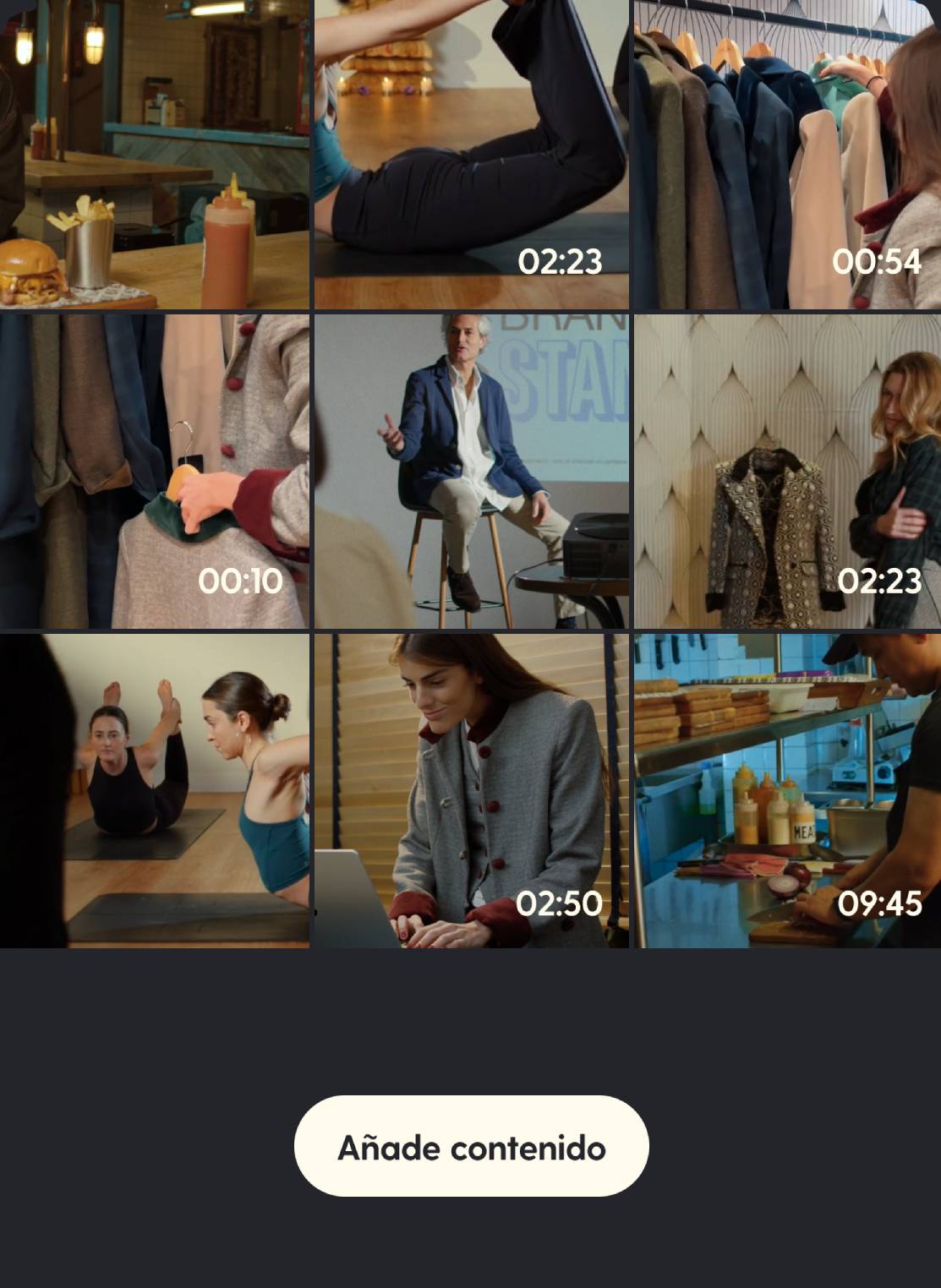Image resolution: width=941 pixels, height=1288 pixels.
Task: Select the burger and fries photo
Action: pyautogui.click(x=154, y=154)
